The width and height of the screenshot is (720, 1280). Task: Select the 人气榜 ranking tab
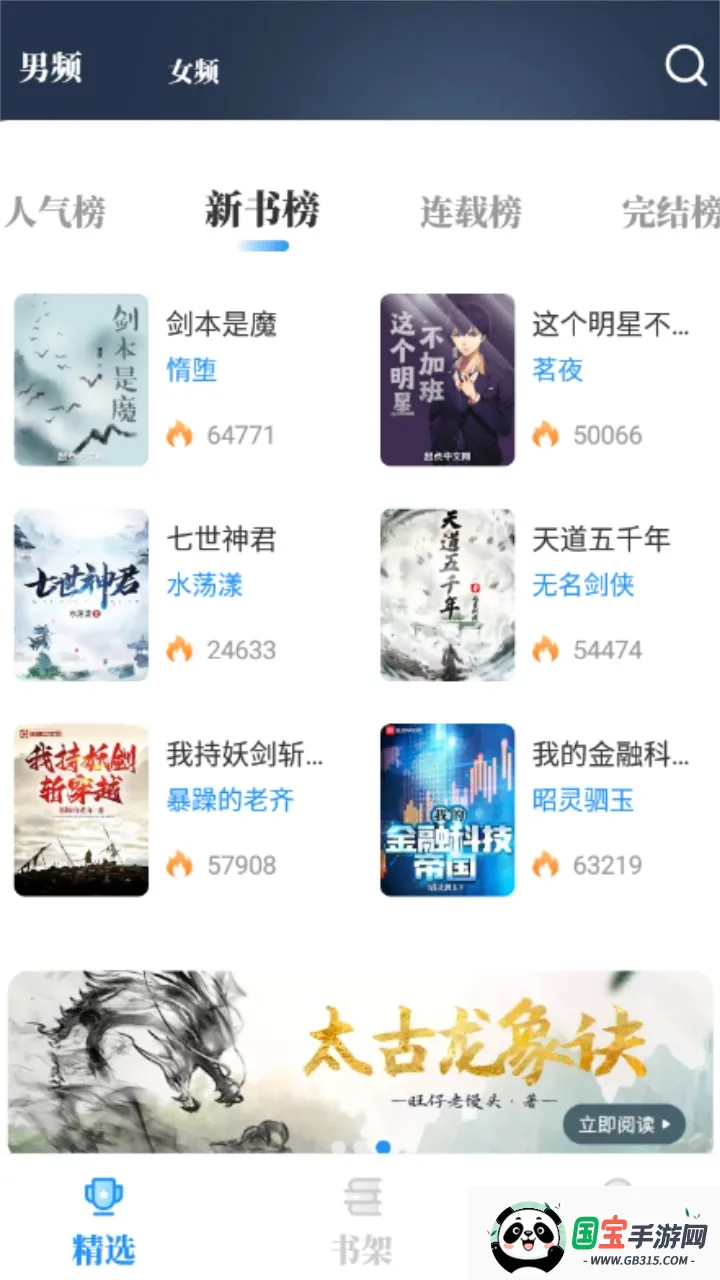coord(56,212)
